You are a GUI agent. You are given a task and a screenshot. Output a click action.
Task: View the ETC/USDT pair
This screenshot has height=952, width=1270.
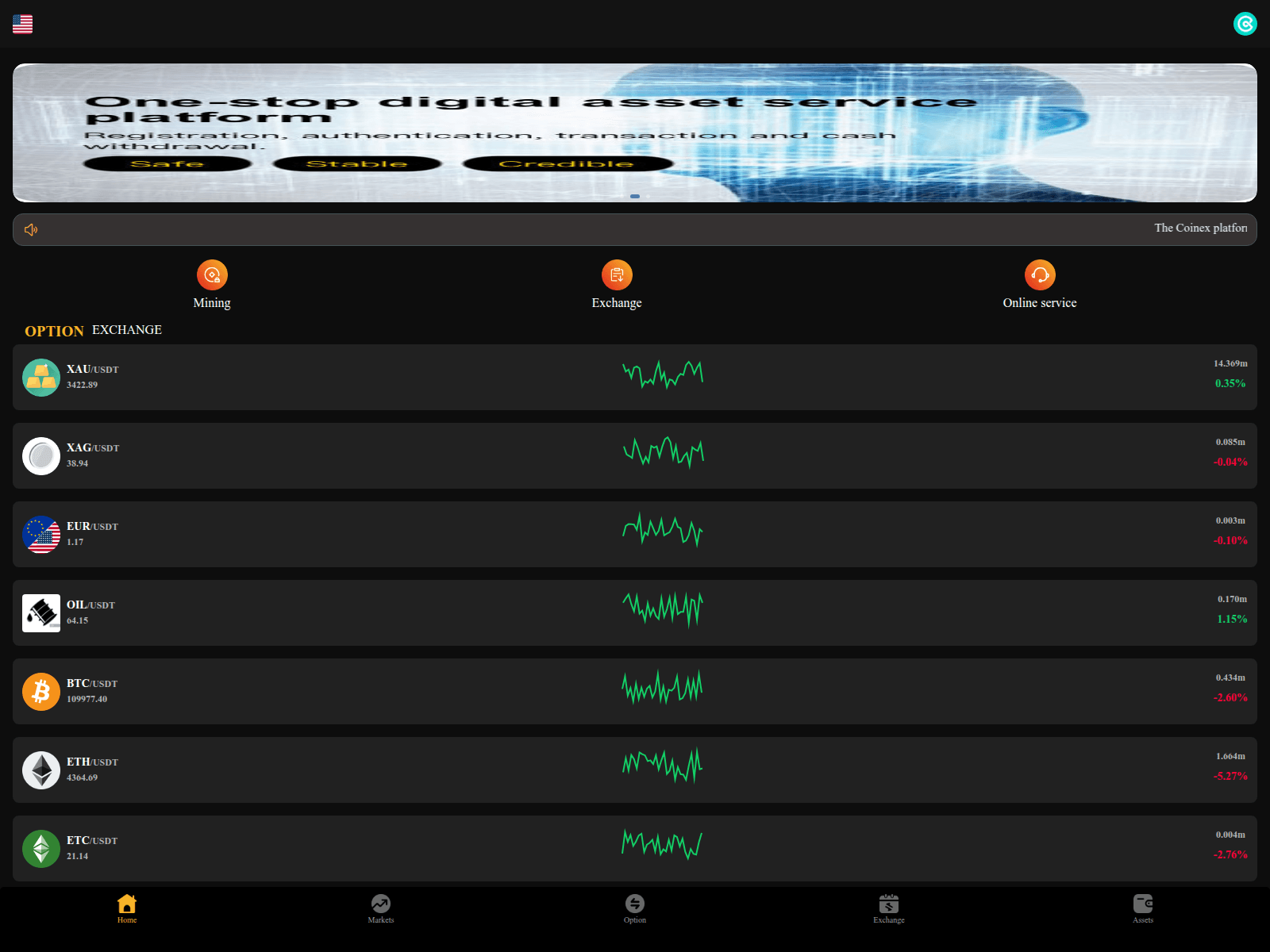(634, 848)
